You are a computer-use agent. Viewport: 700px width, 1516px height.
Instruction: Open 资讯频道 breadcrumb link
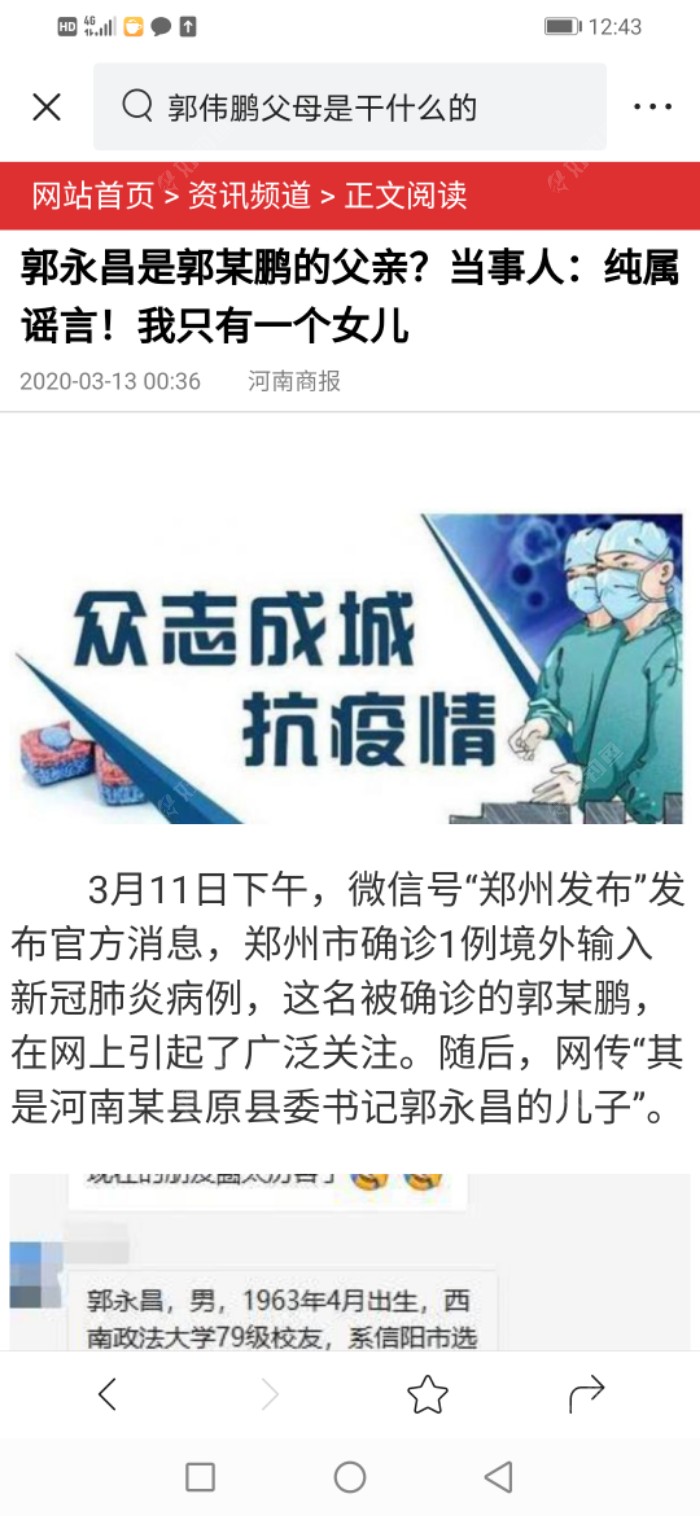250,196
